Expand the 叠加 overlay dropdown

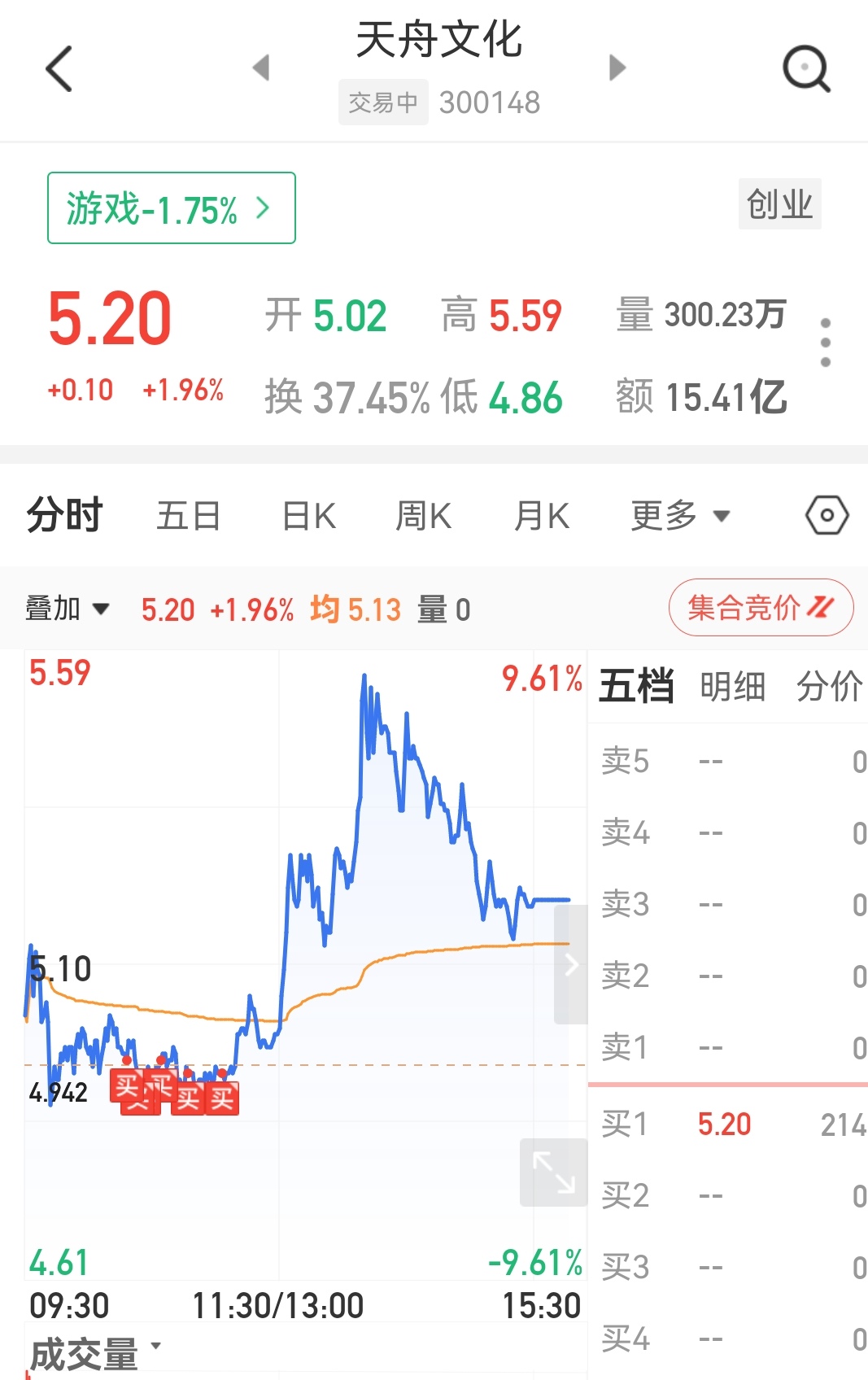coord(67,609)
